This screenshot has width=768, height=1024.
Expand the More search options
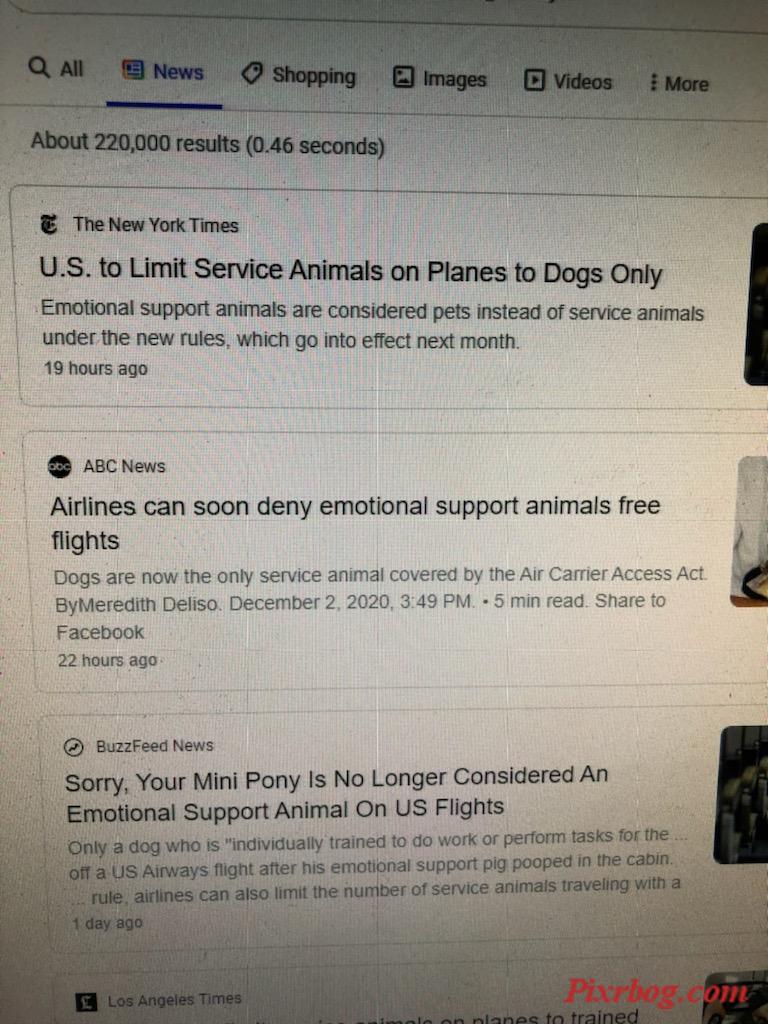tap(678, 84)
